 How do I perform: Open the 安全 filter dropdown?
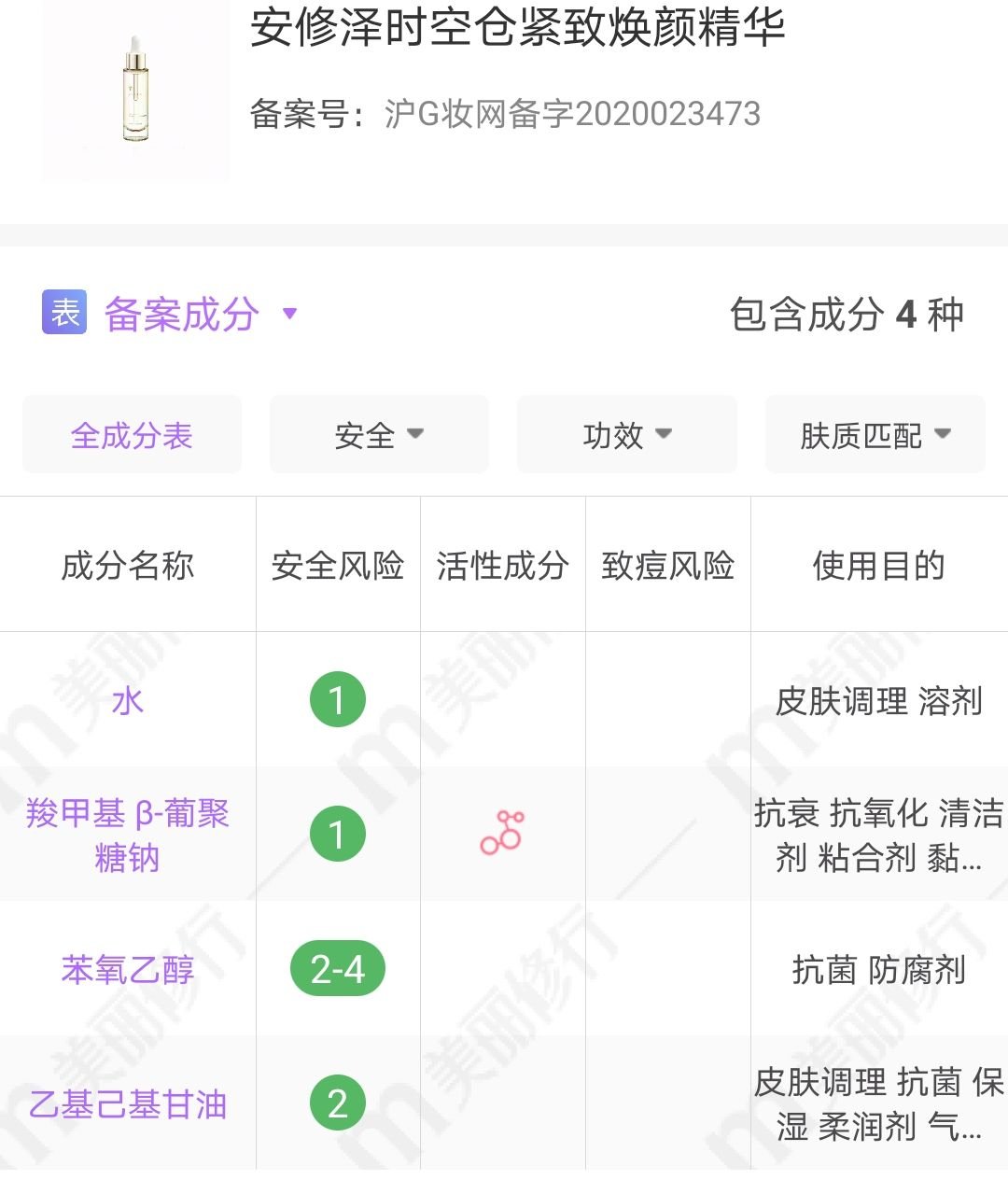coord(379,435)
